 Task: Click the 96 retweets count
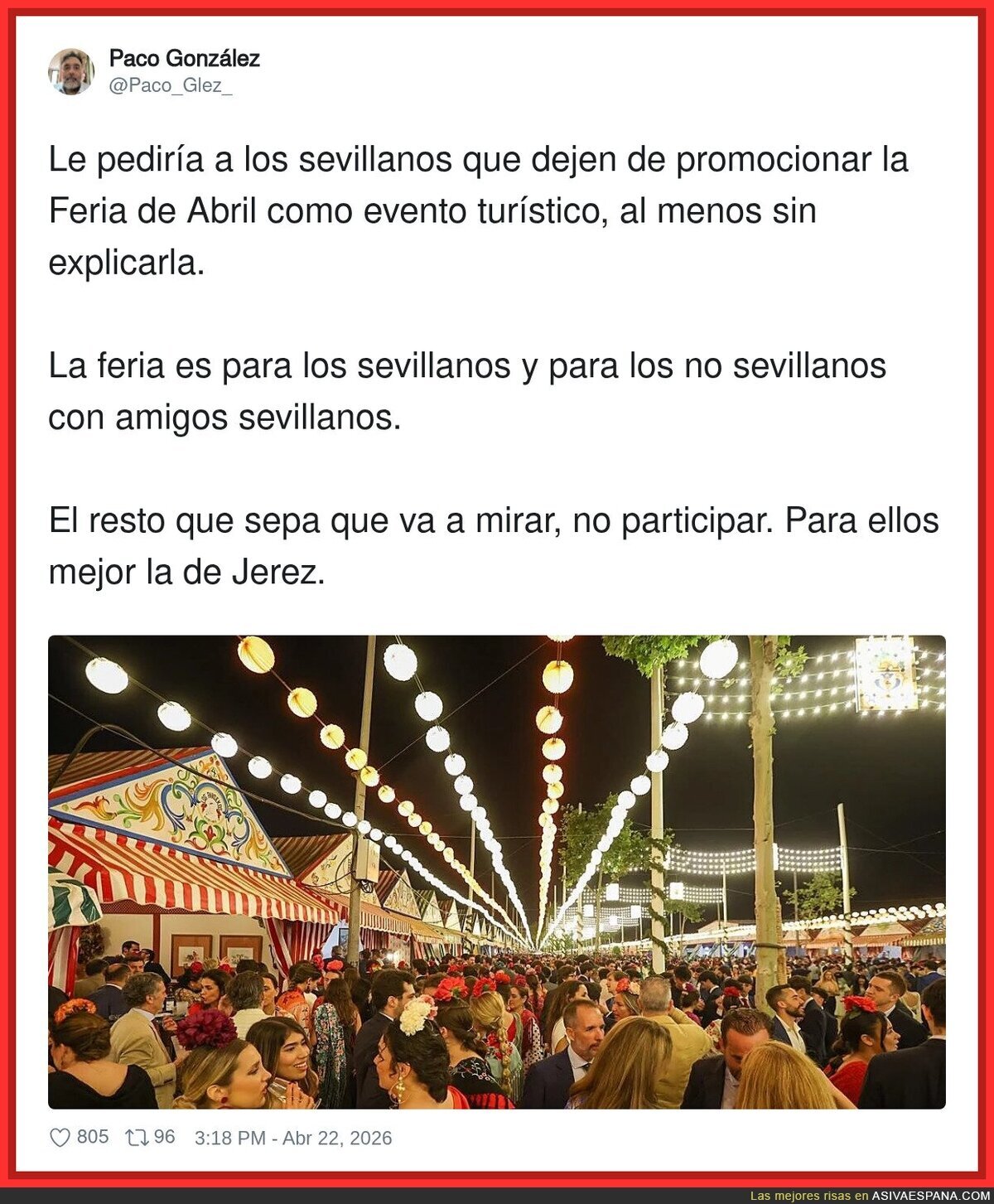[x=162, y=1137]
